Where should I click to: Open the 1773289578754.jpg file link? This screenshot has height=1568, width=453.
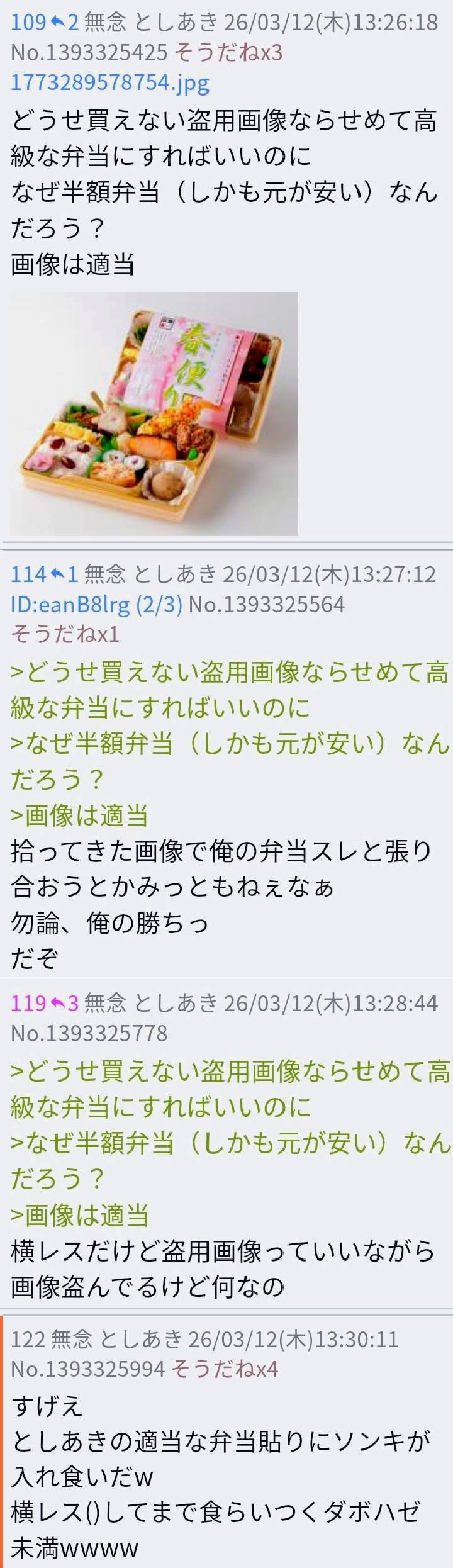pyautogui.click(x=109, y=82)
